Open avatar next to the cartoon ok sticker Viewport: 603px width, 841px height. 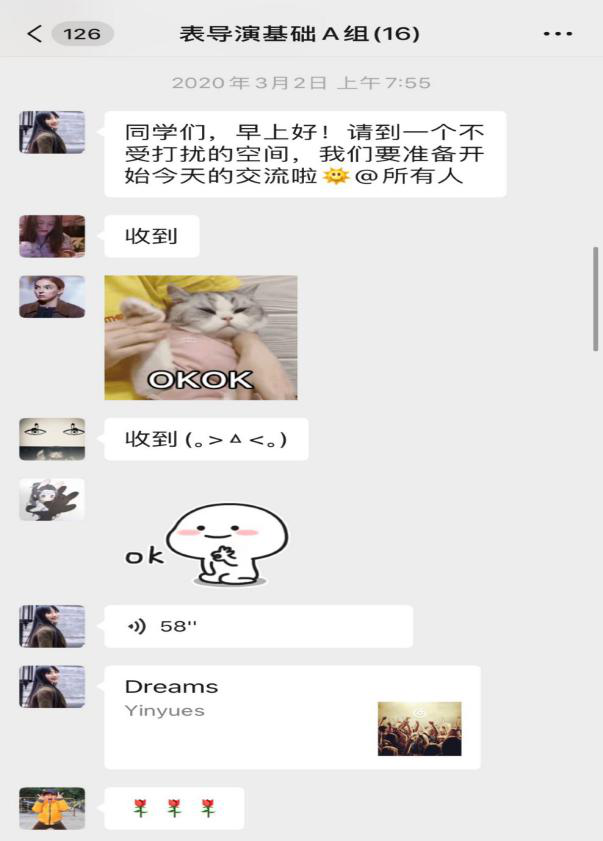(52, 499)
